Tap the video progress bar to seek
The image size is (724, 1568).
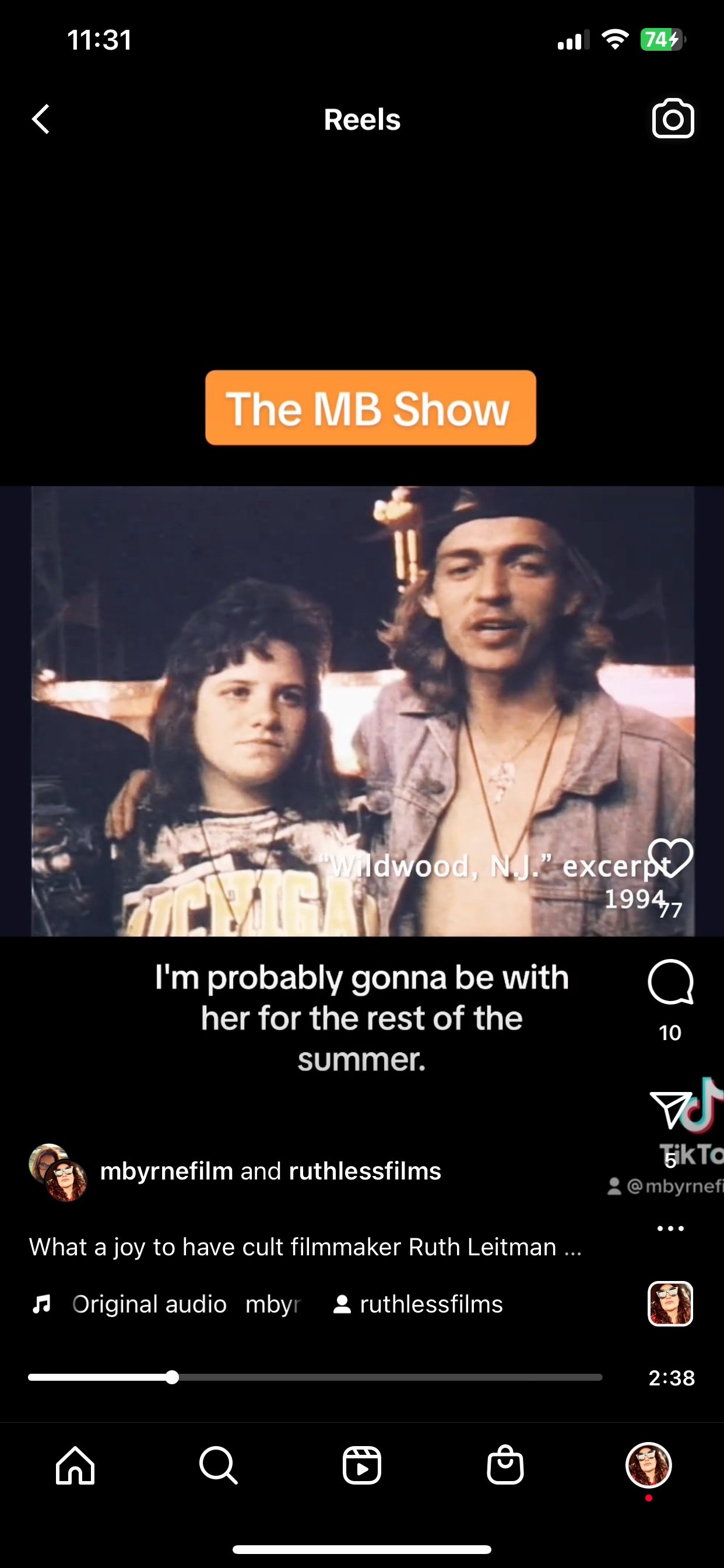tap(315, 1377)
